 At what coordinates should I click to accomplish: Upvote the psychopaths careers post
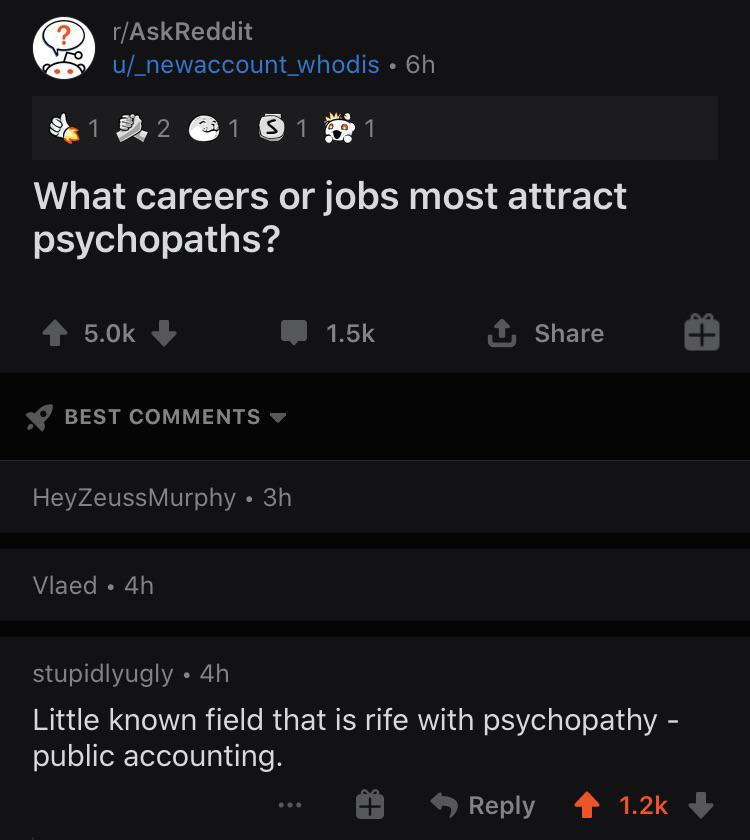pyautogui.click(x=54, y=333)
